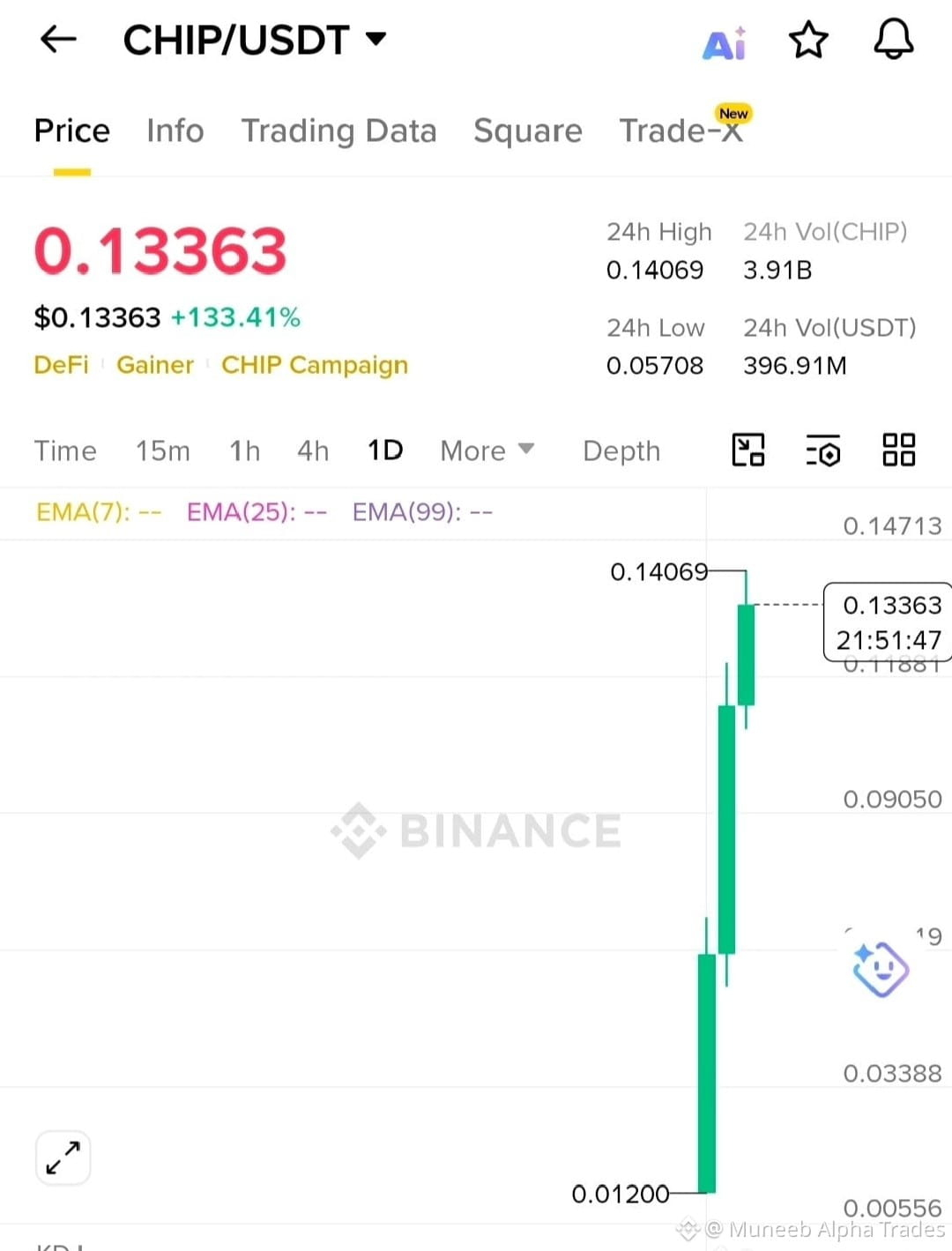Open the Gainer tag
Viewport: 952px width, 1251px height.
(155, 365)
